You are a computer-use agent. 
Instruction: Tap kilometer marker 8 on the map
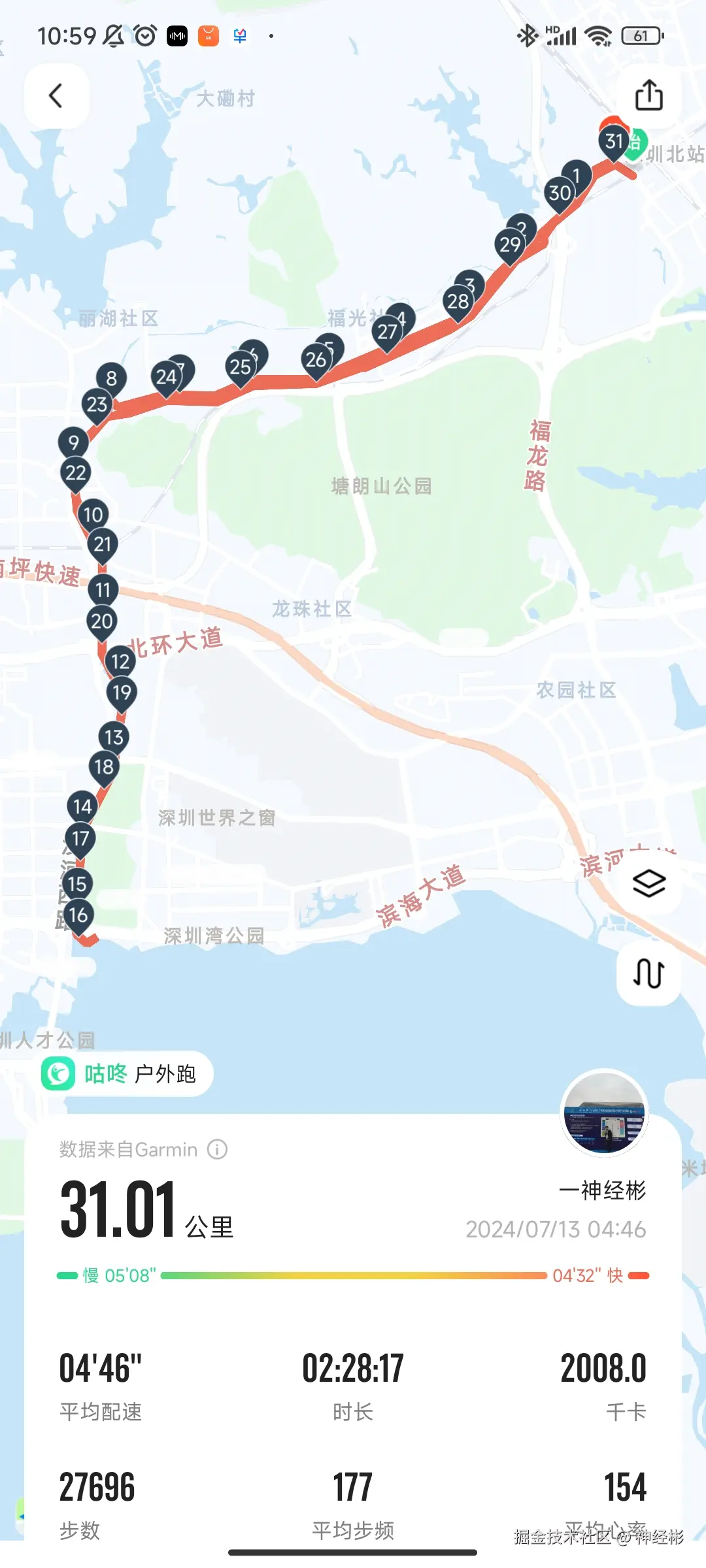(x=110, y=377)
